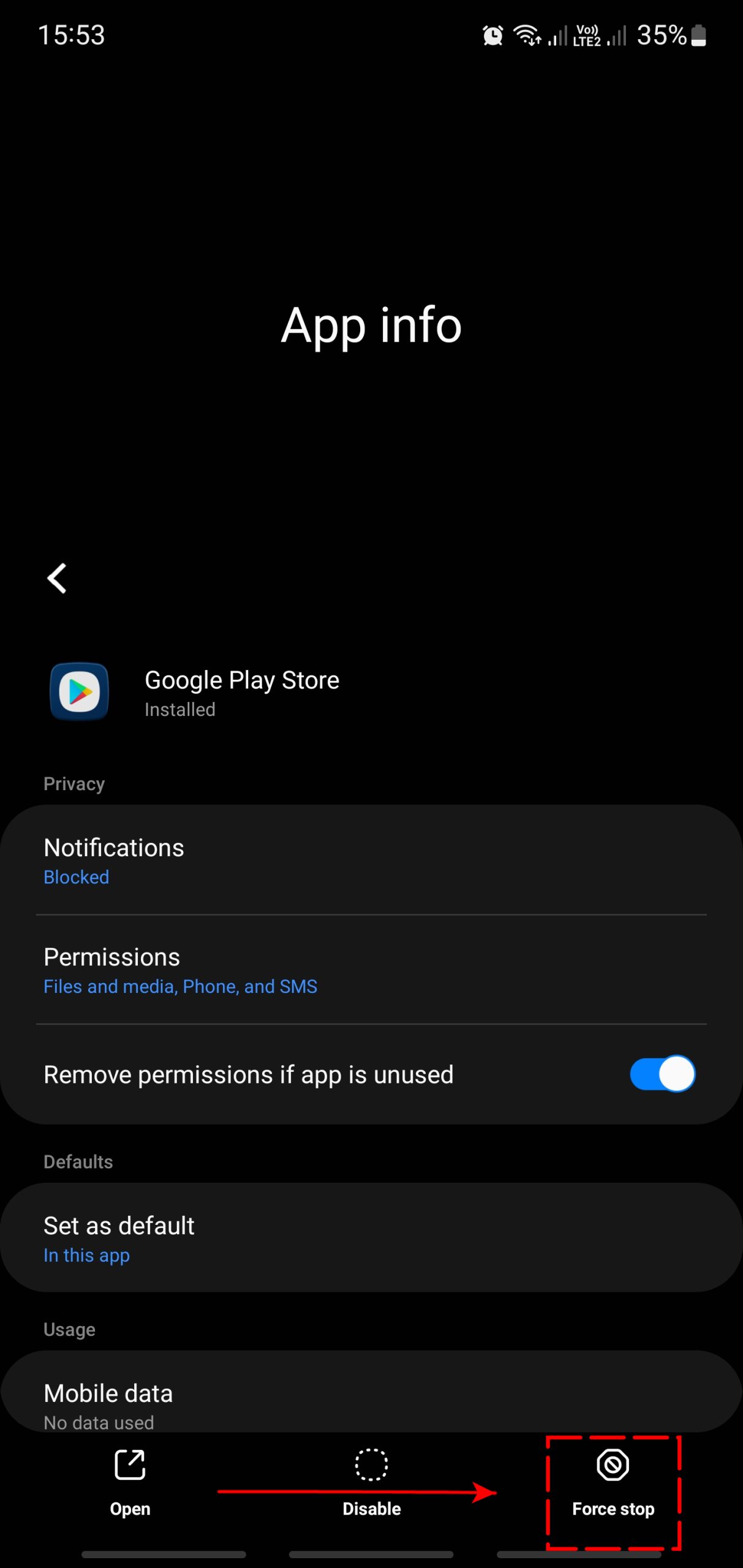Tap the Installed label under Google Play Store

(x=179, y=709)
